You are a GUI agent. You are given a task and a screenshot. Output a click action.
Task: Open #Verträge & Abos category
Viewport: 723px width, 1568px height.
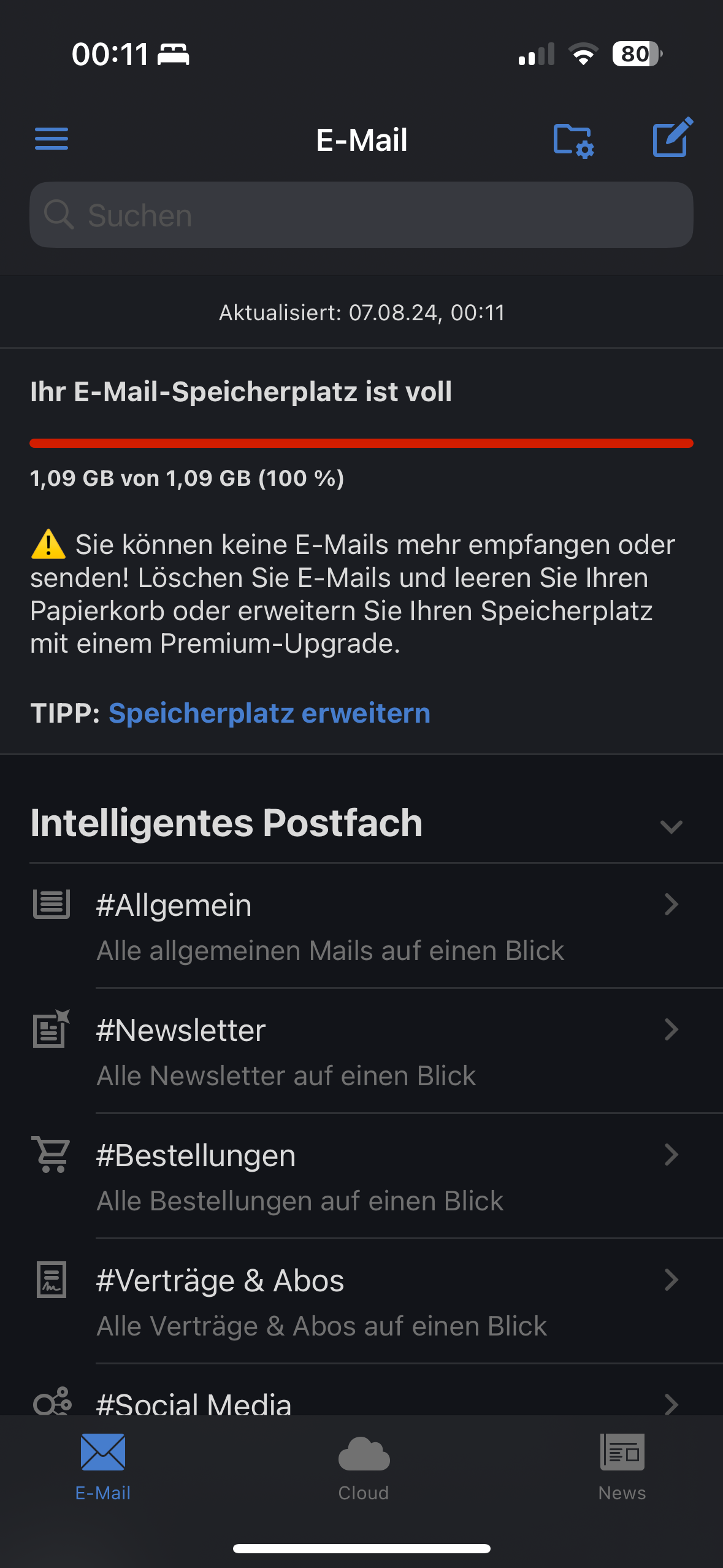coord(361,1301)
